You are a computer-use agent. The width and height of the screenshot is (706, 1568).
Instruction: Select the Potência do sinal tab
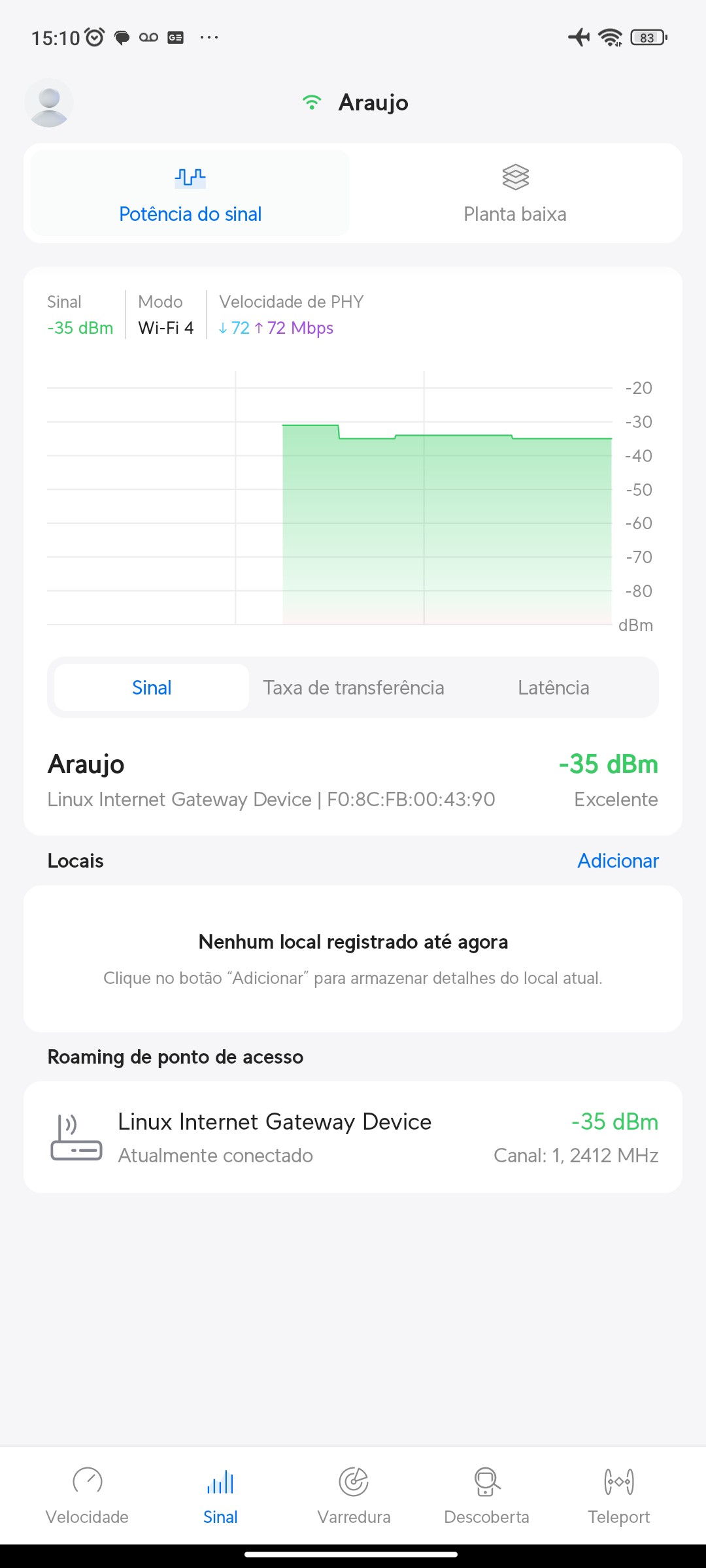pyautogui.click(x=190, y=194)
